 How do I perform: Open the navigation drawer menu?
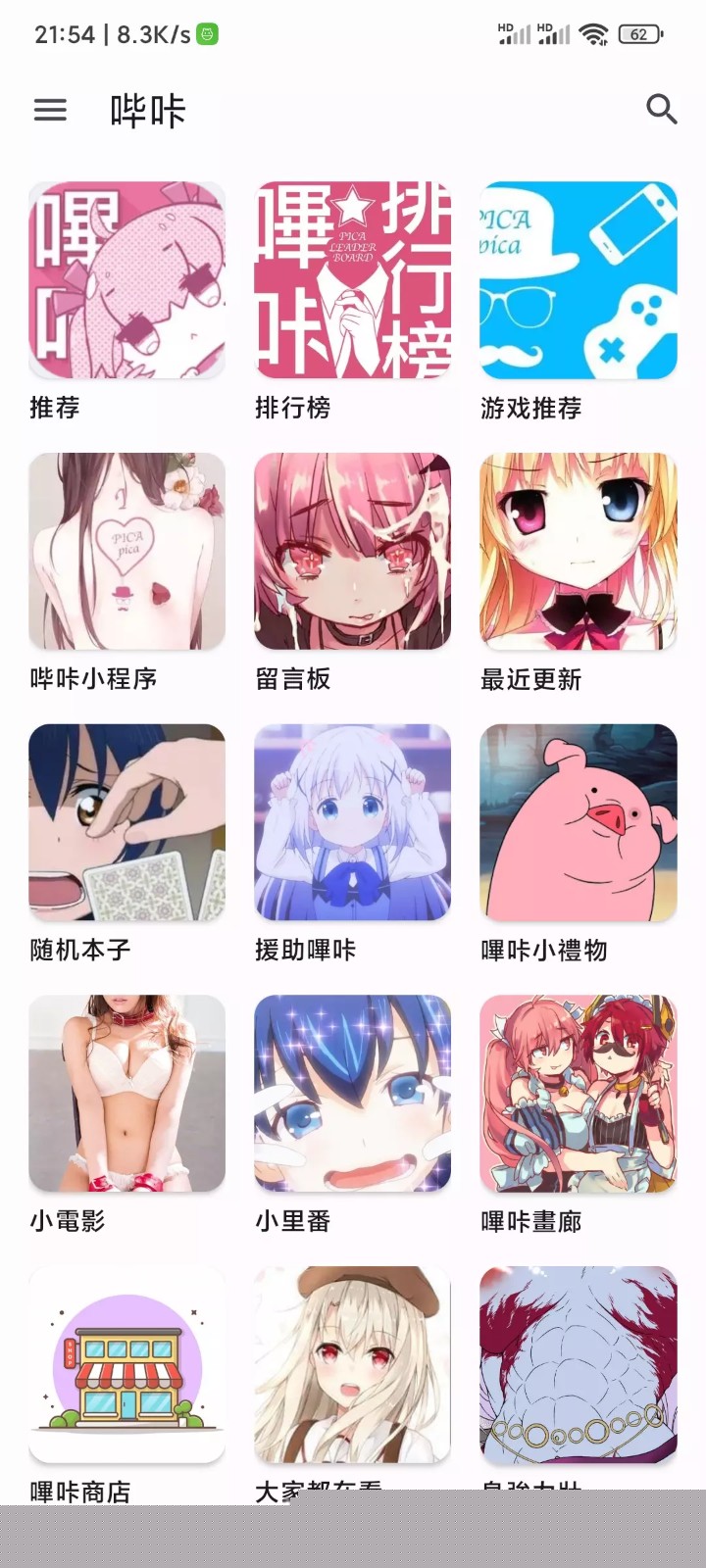pyautogui.click(x=50, y=111)
